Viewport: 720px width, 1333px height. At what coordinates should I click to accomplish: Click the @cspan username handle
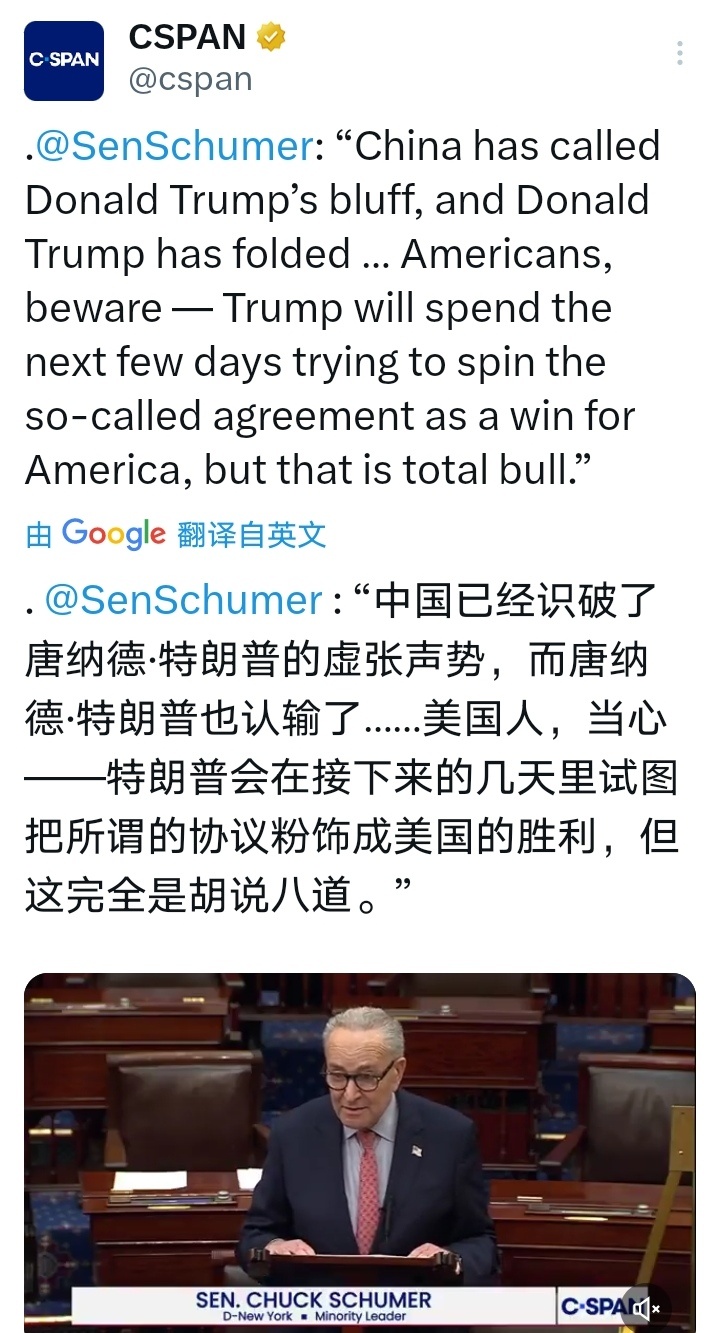(190, 78)
